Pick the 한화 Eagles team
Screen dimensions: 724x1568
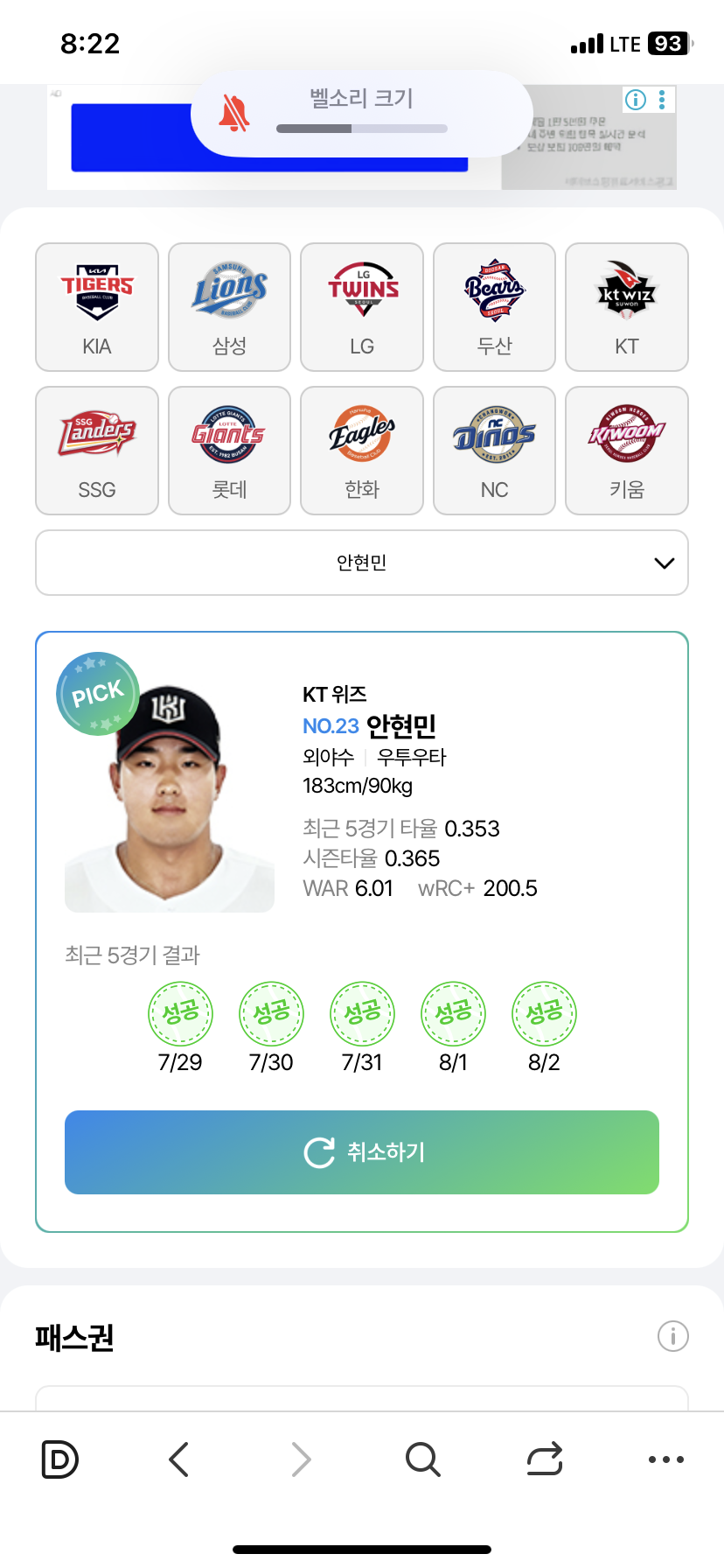pyautogui.click(x=362, y=451)
